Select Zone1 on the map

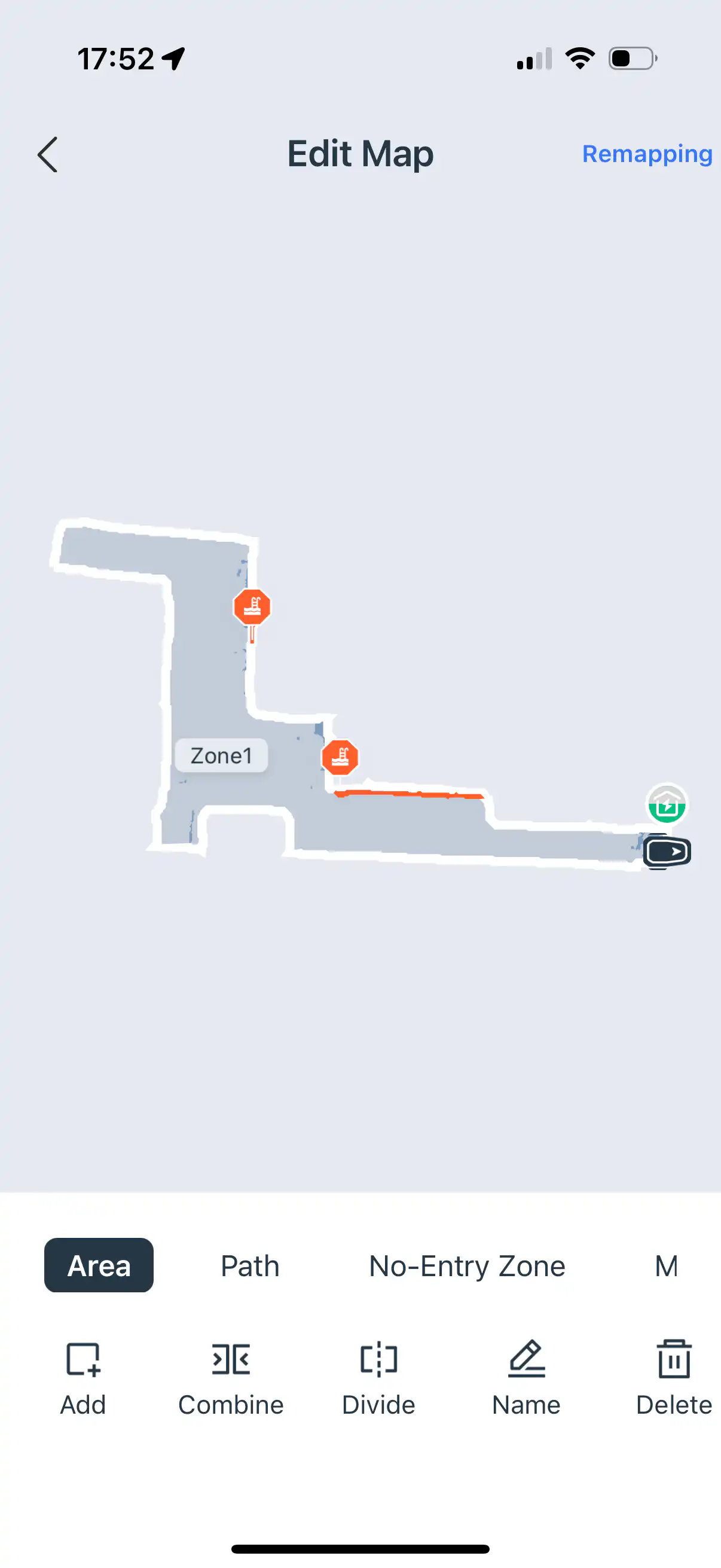pos(221,755)
